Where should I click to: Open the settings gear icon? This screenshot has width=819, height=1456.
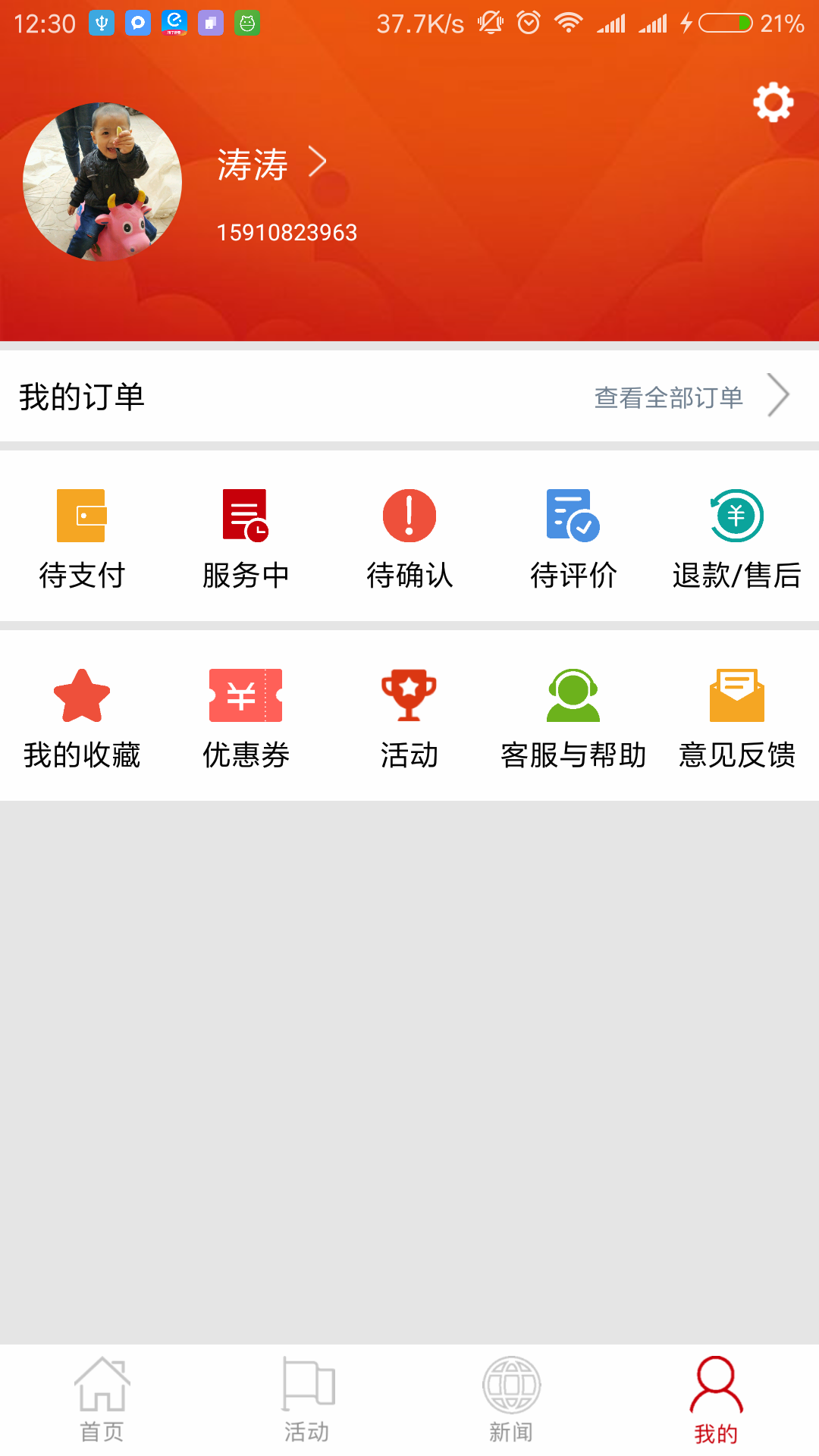tap(773, 102)
